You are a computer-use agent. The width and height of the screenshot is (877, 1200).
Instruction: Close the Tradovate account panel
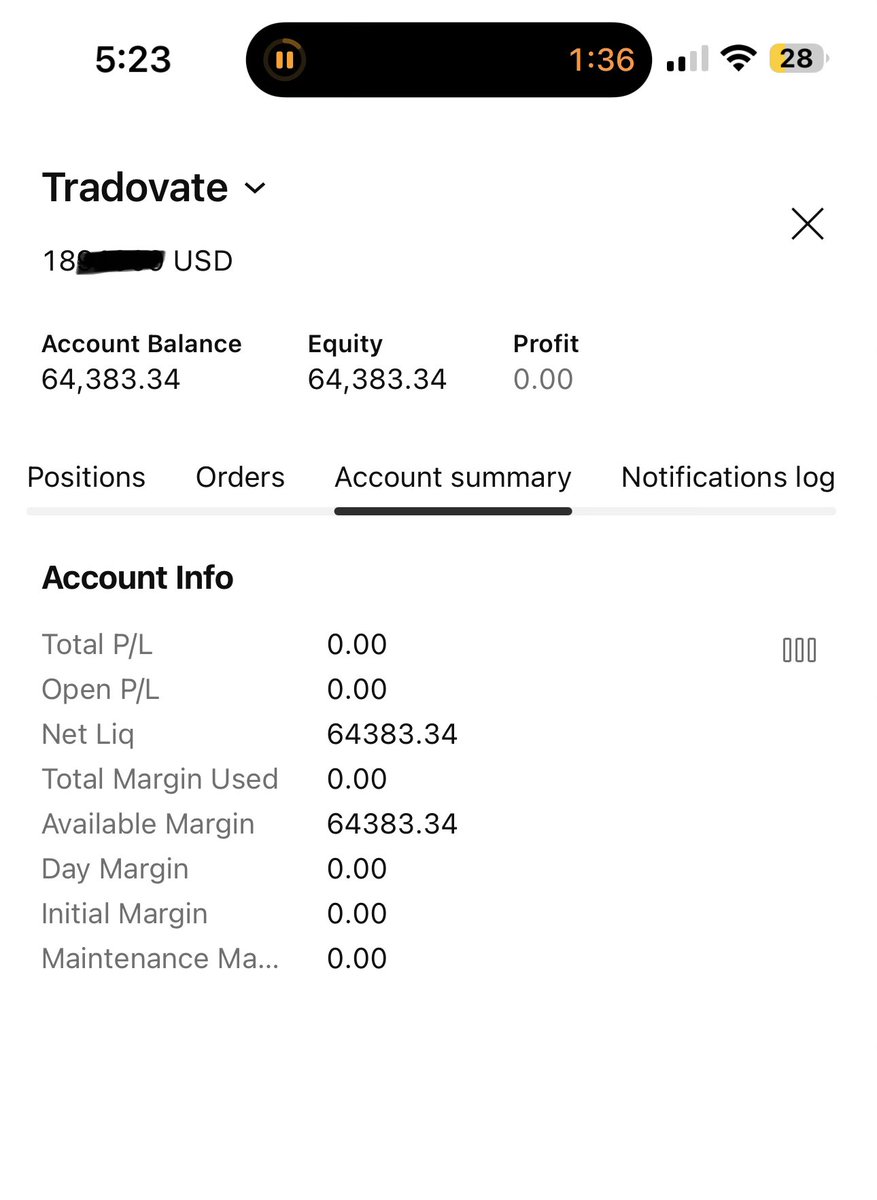(x=807, y=224)
